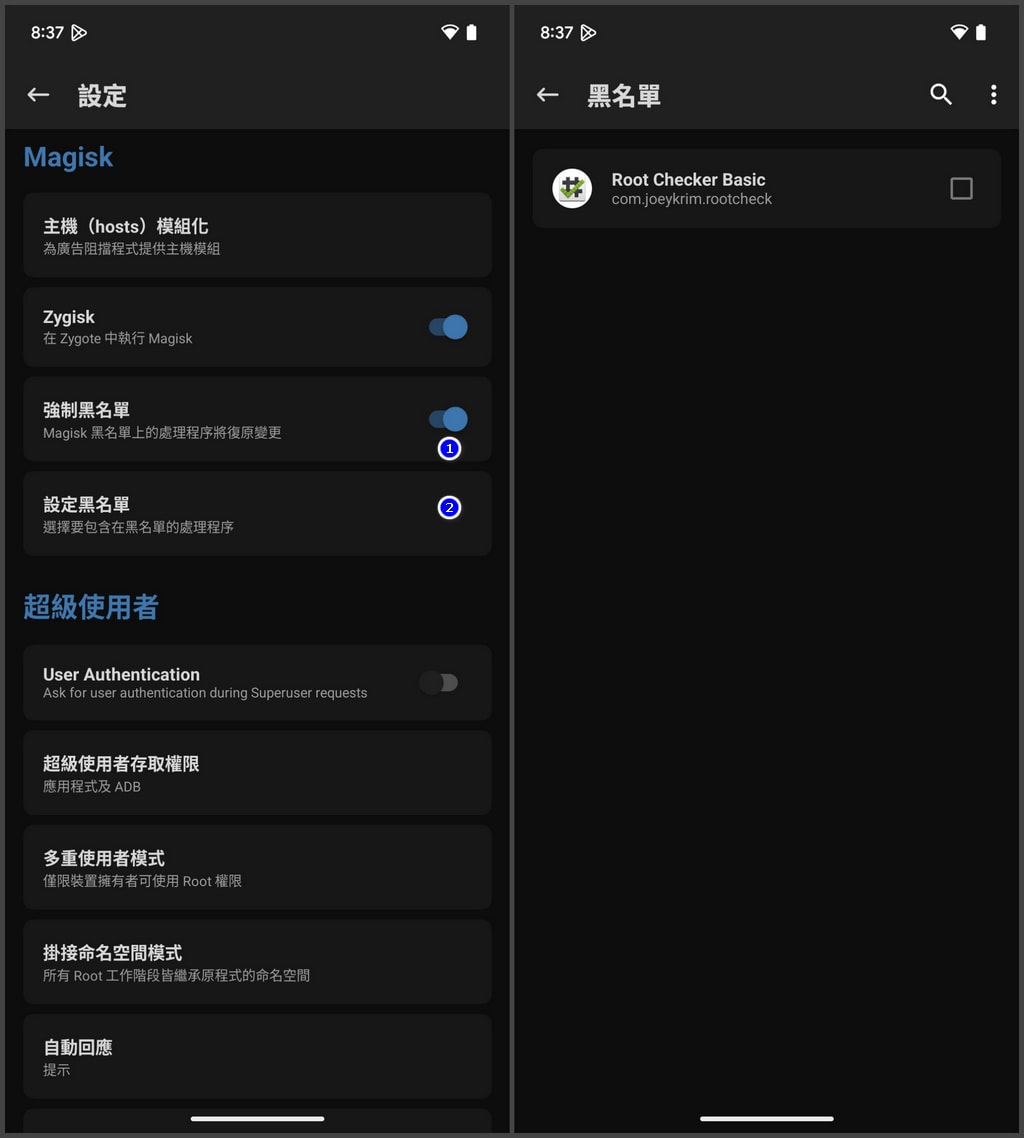Open 設定黑名單 to choose processes
The width and height of the screenshot is (1024, 1138).
pos(230,514)
